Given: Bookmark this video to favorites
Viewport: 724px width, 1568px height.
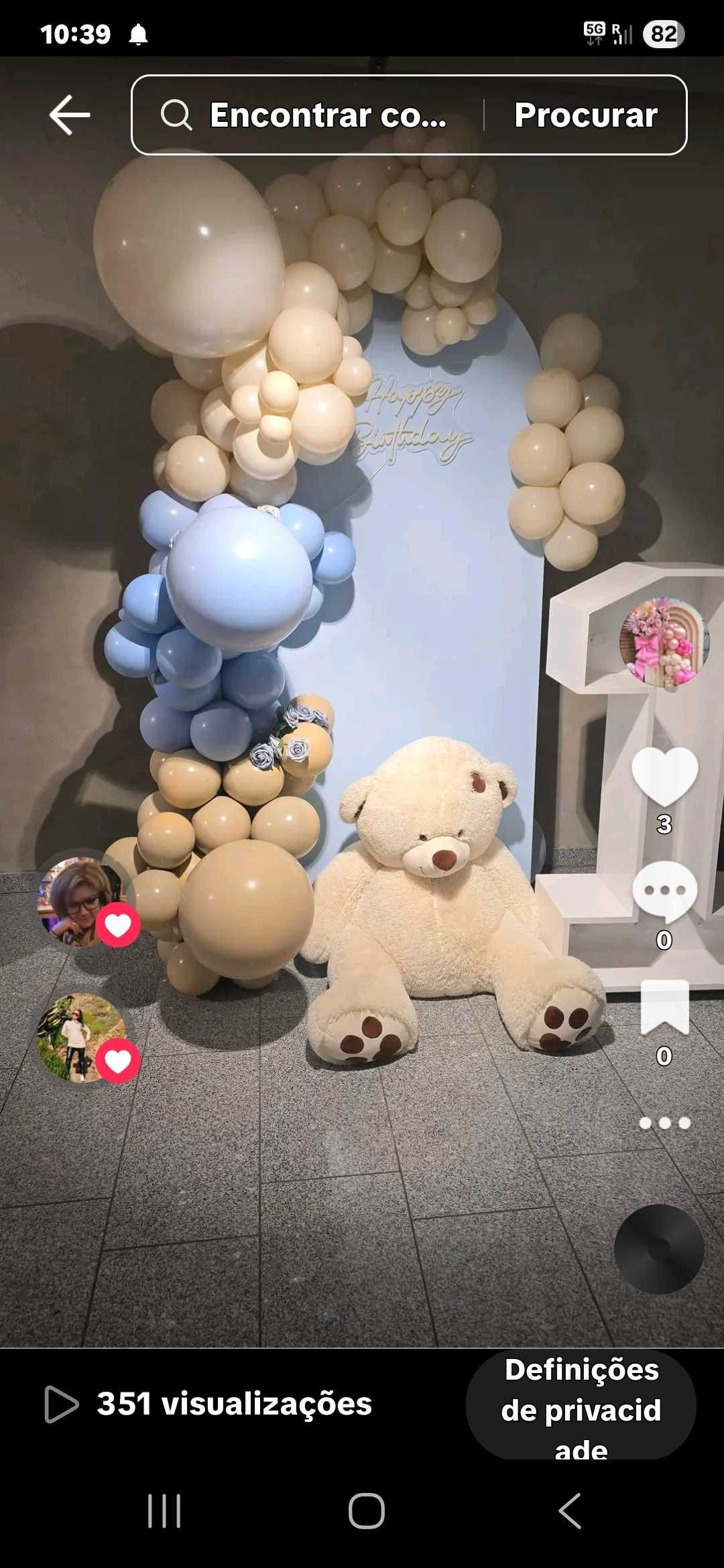Looking at the screenshot, I should point(664,1007).
